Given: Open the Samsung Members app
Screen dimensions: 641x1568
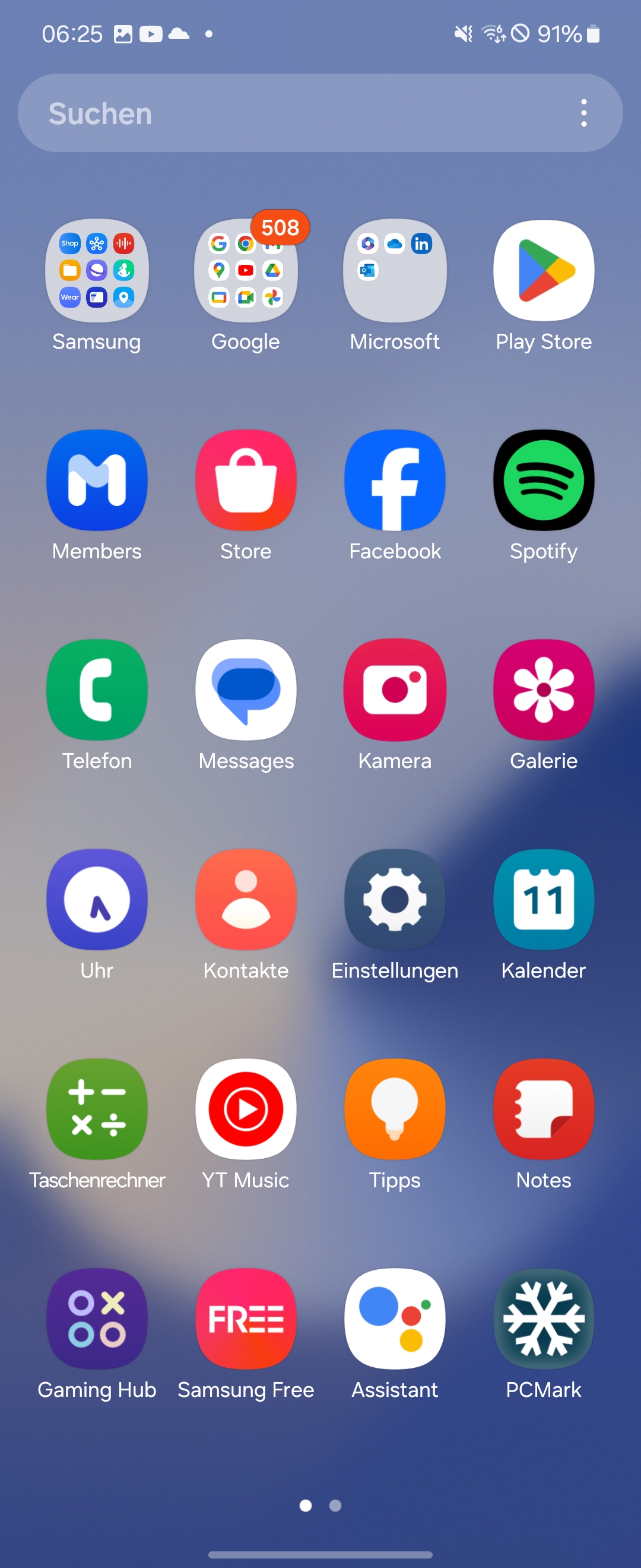Looking at the screenshot, I should click(x=97, y=480).
